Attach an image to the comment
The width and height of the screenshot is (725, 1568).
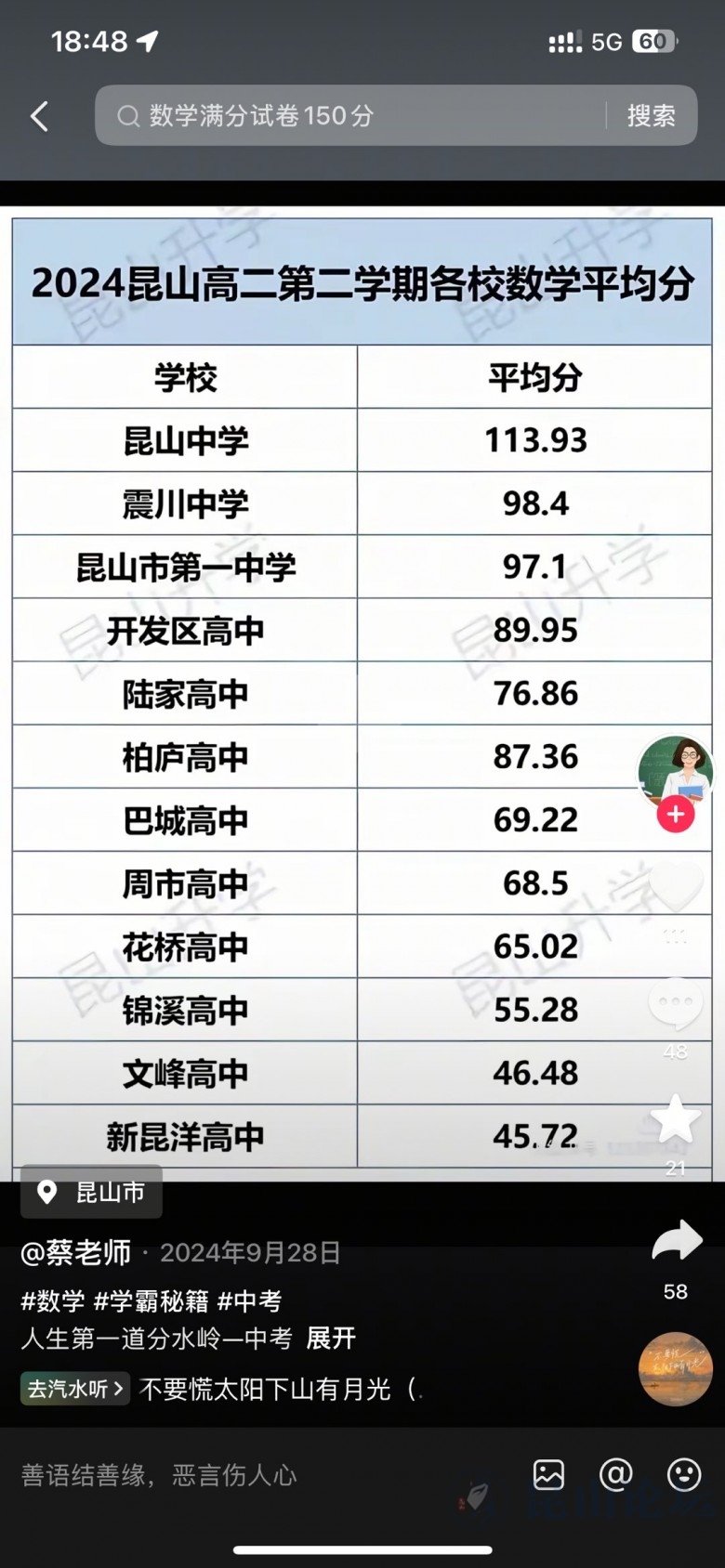[548, 1474]
